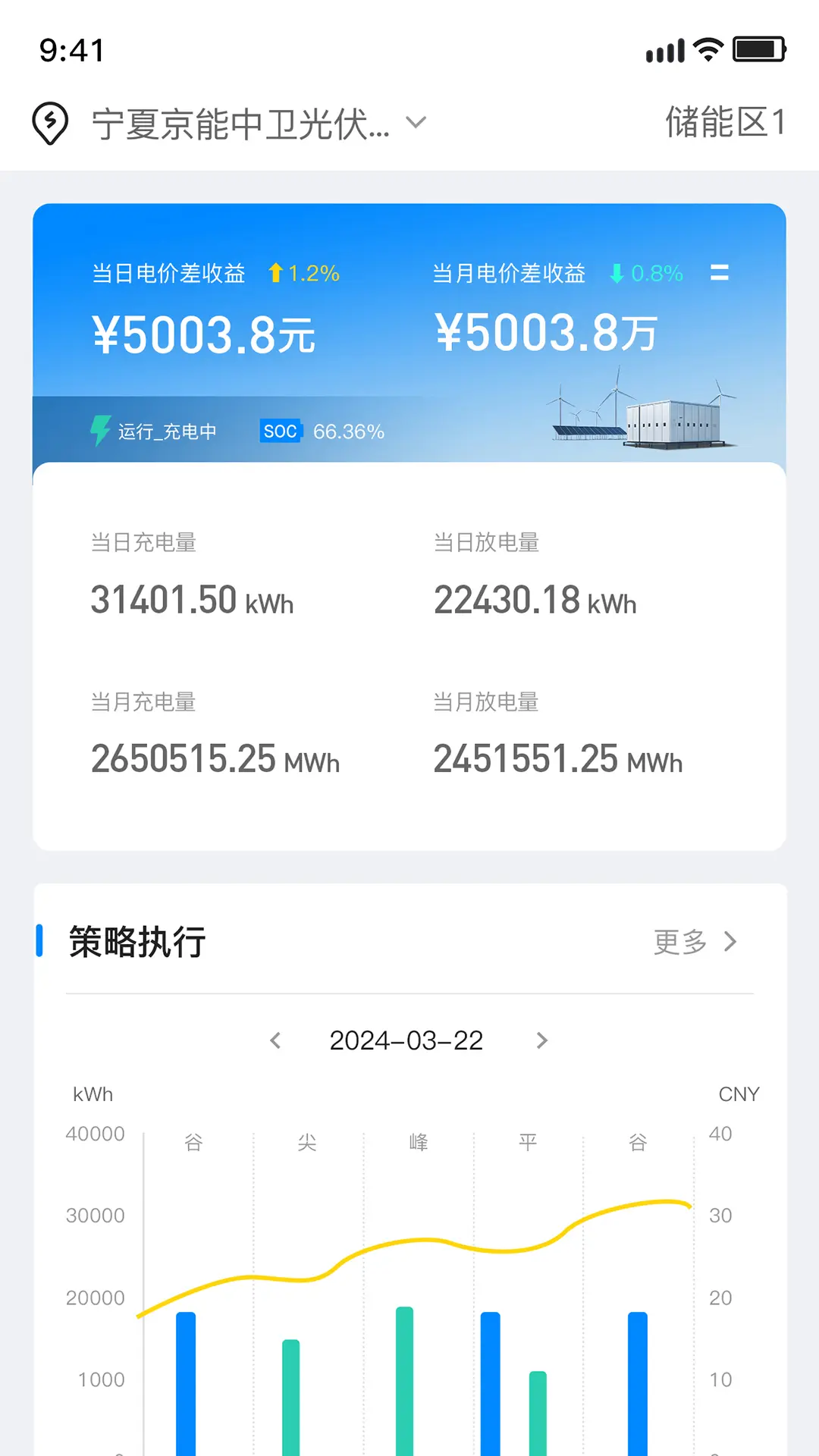Go to next date after 2024-03-22
The width and height of the screenshot is (819, 1456).
click(x=541, y=1040)
